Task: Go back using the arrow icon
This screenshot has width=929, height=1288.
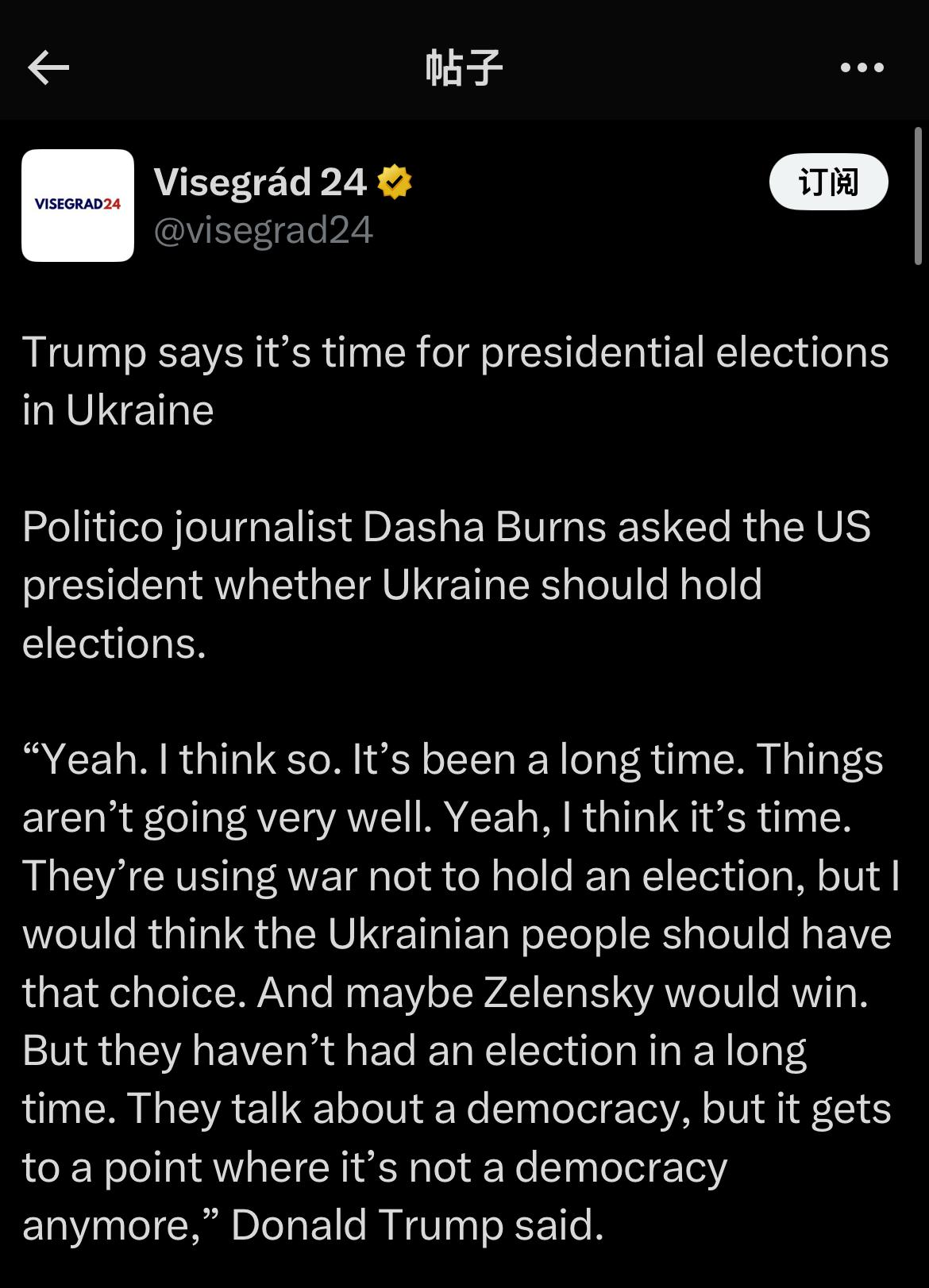Action: point(48,67)
